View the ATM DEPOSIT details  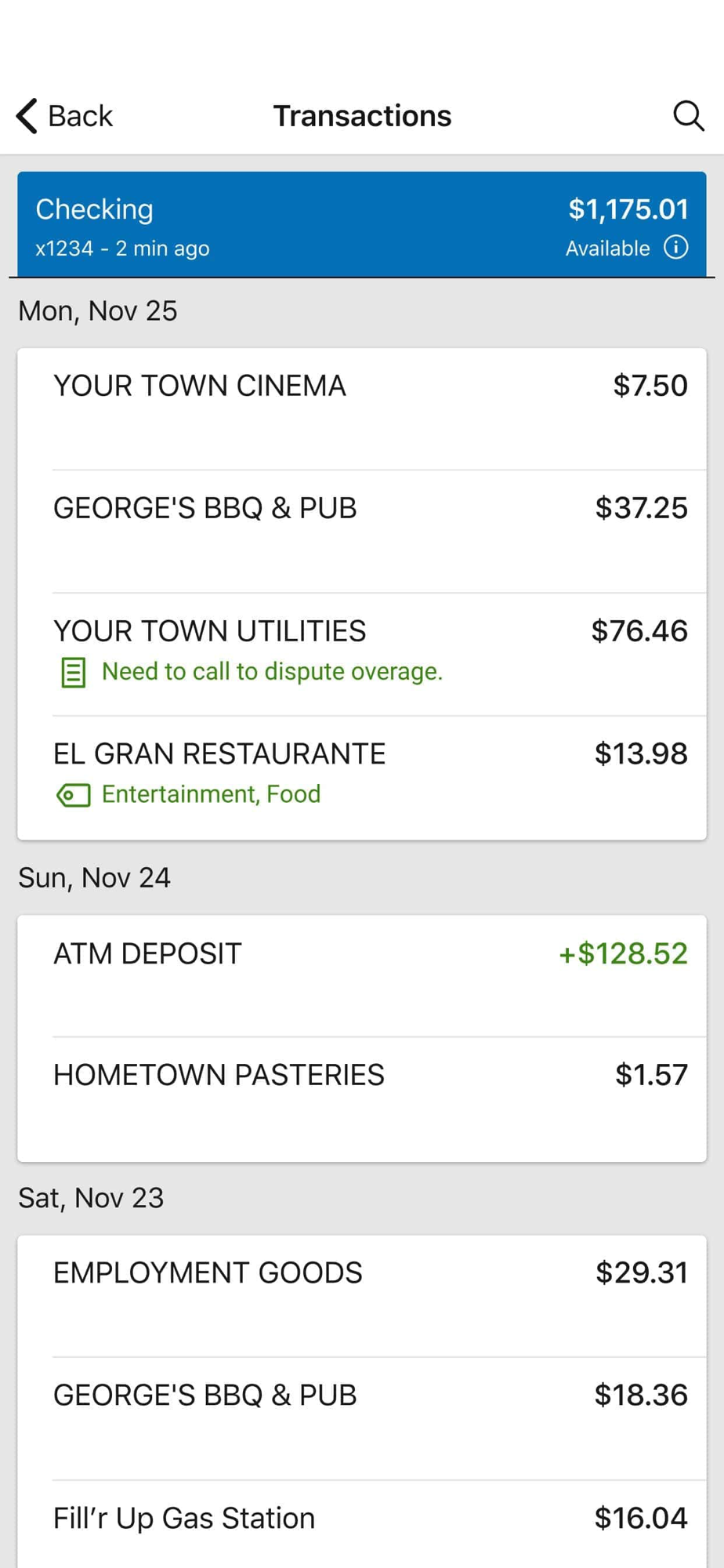(x=361, y=975)
